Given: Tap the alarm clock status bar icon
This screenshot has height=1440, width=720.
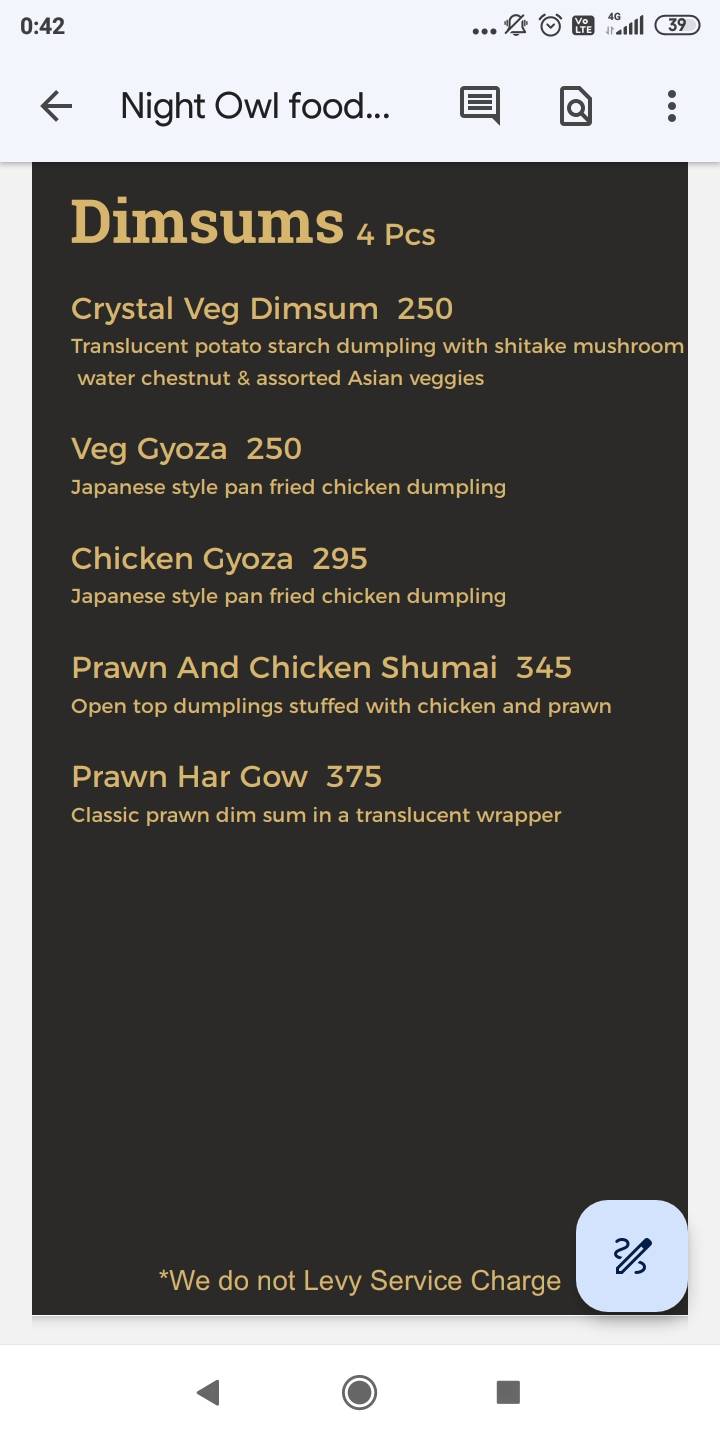Looking at the screenshot, I should click(549, 25).
